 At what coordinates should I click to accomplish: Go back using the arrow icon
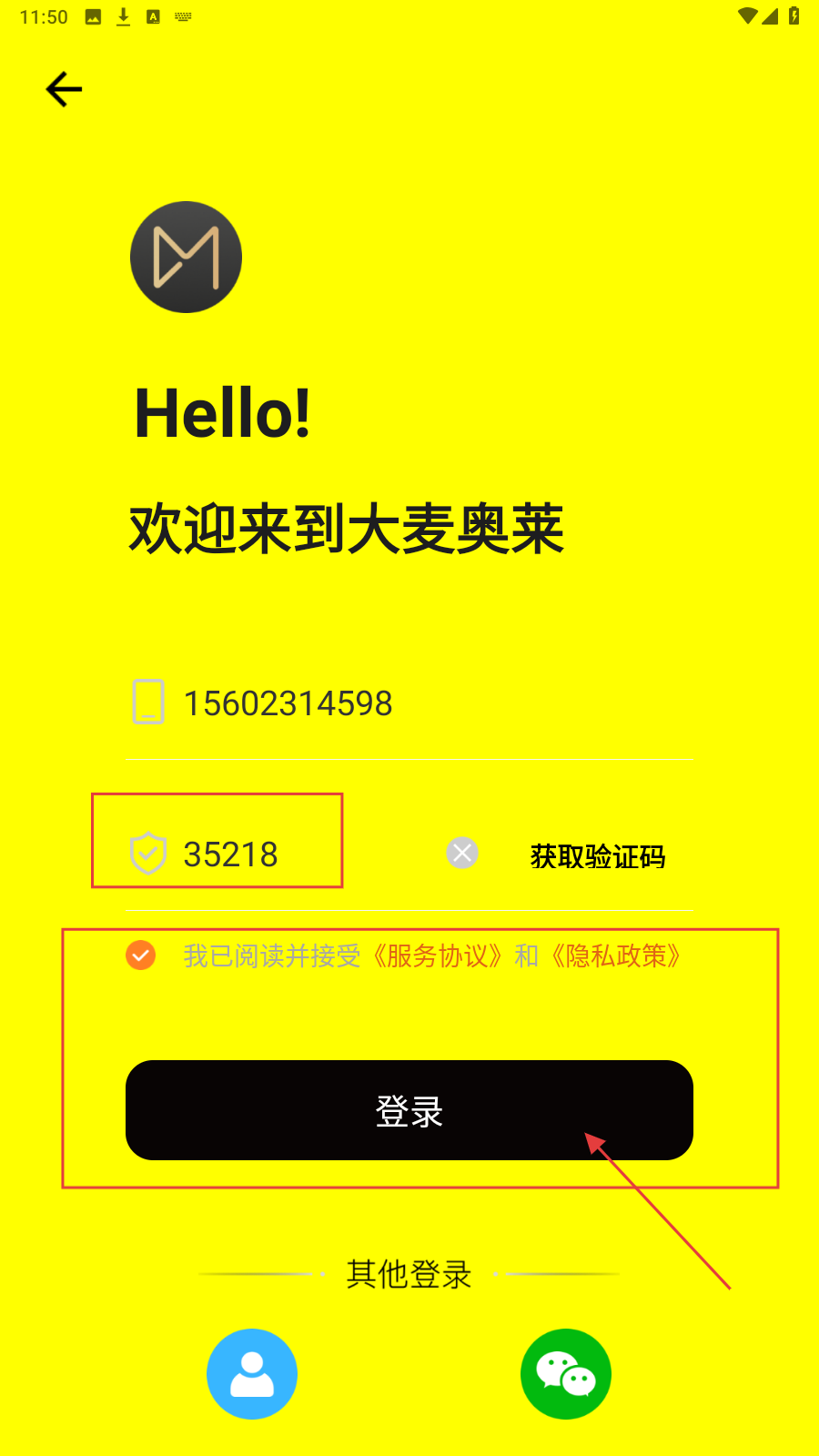coord(64,89)
